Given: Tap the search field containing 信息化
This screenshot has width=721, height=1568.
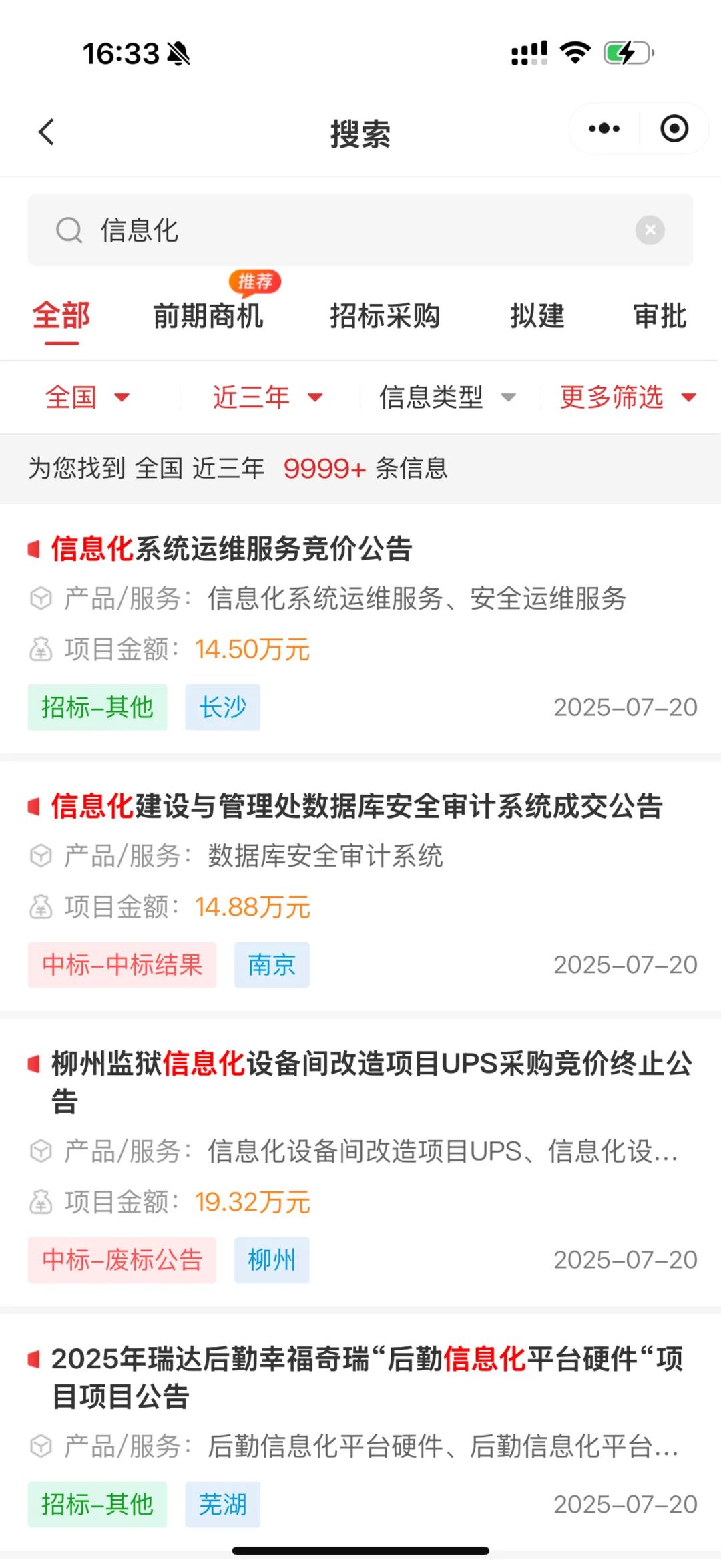Looking at the screenshot, I should pos(360,230).
